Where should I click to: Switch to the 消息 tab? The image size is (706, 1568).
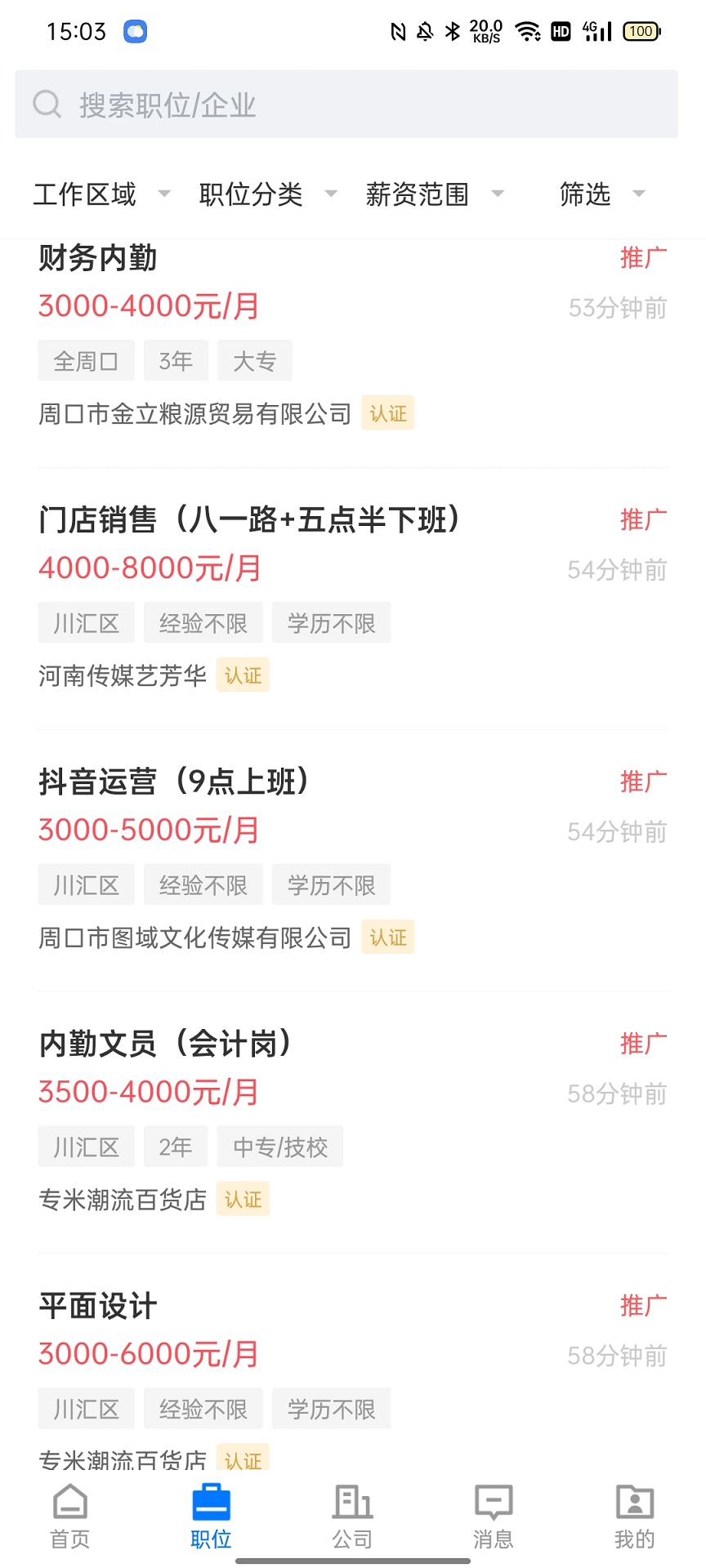(x=493, y=1515)
